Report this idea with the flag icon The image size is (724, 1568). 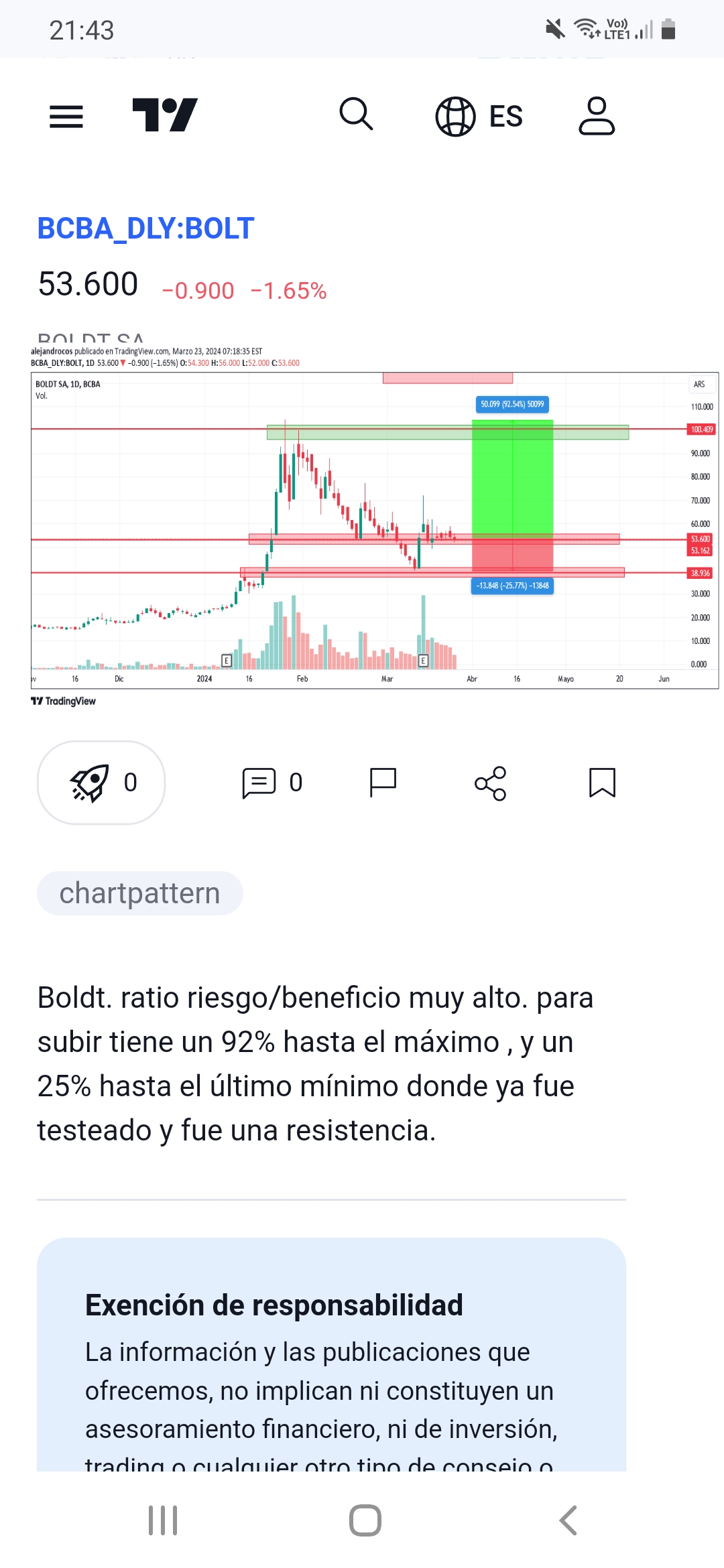coord(383,783)
